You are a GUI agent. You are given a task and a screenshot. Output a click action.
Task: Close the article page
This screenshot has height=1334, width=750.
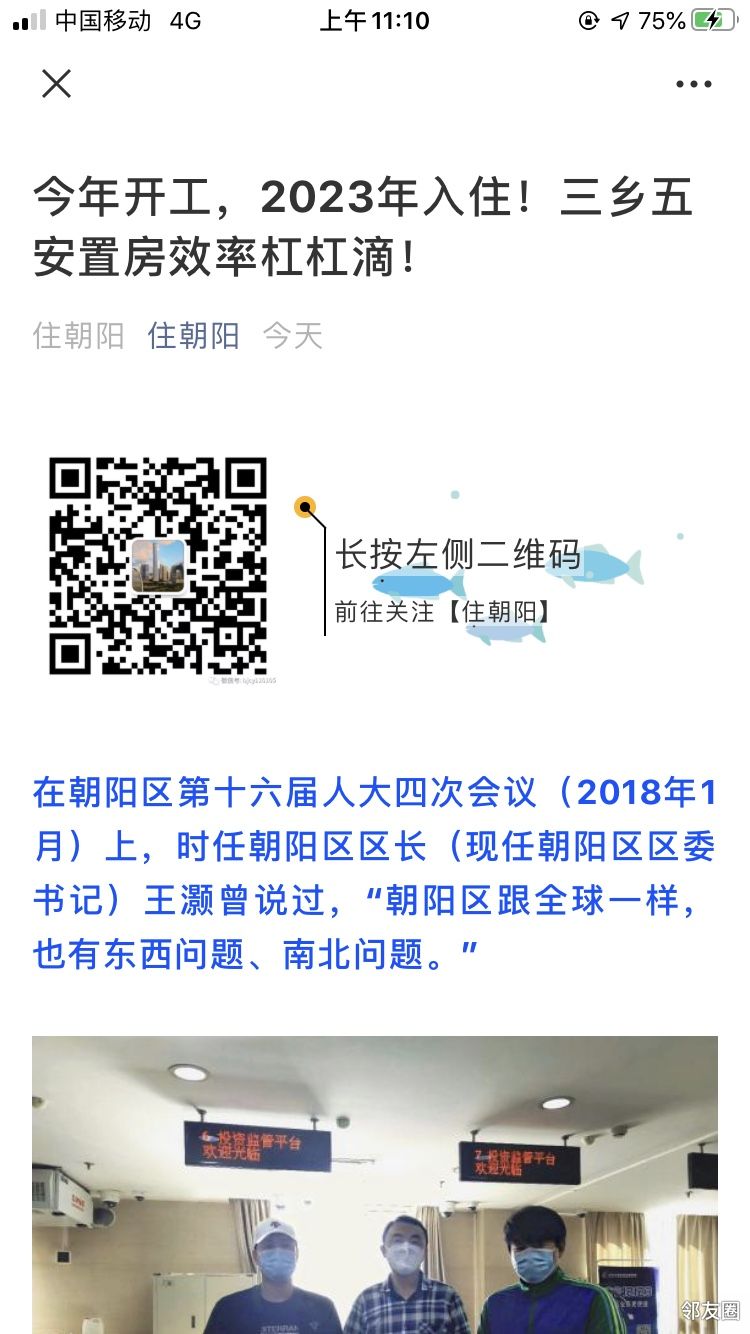57,84
